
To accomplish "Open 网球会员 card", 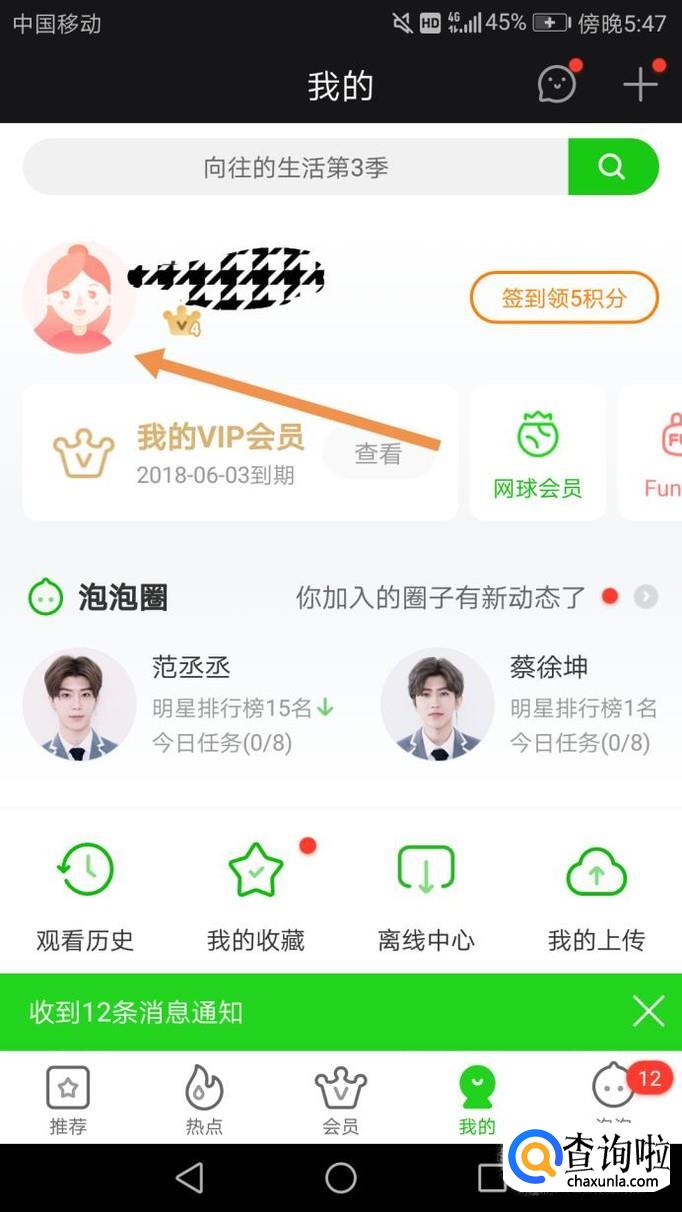I will [x=537, y=453].
